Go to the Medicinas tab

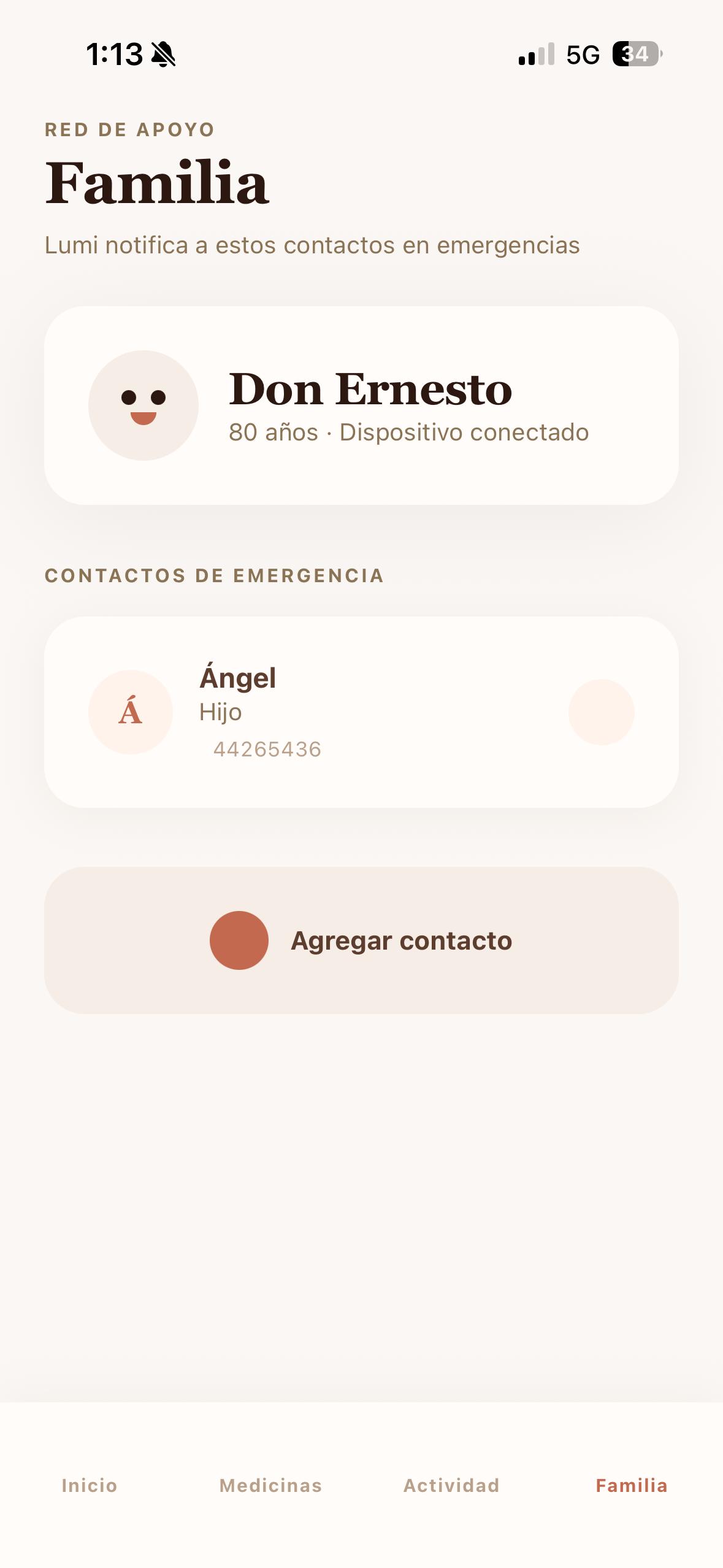point(270,1485)
